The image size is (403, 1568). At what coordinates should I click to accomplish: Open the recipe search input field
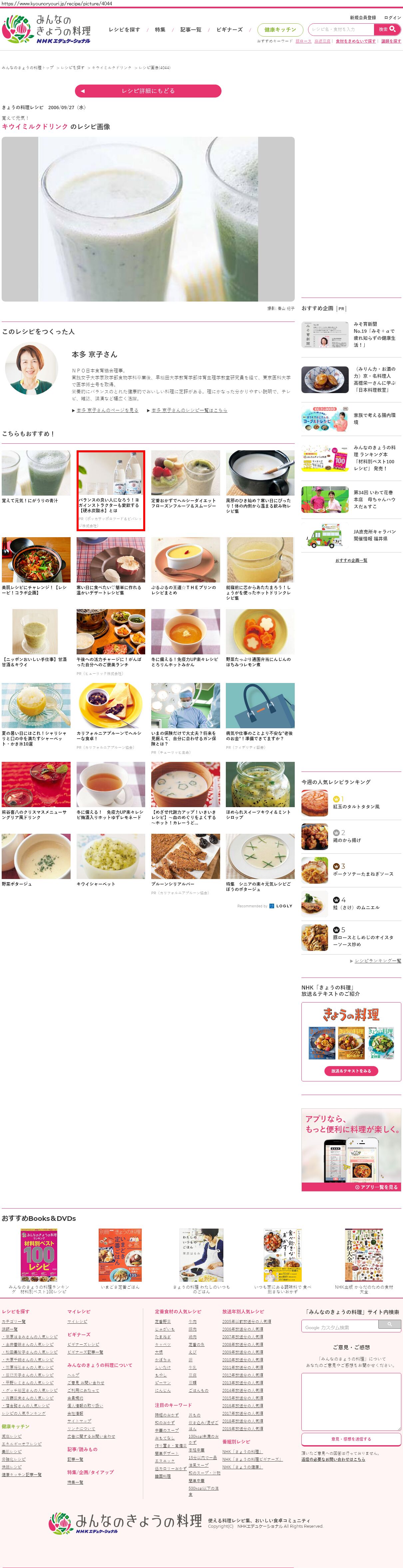tap(341, 29)
